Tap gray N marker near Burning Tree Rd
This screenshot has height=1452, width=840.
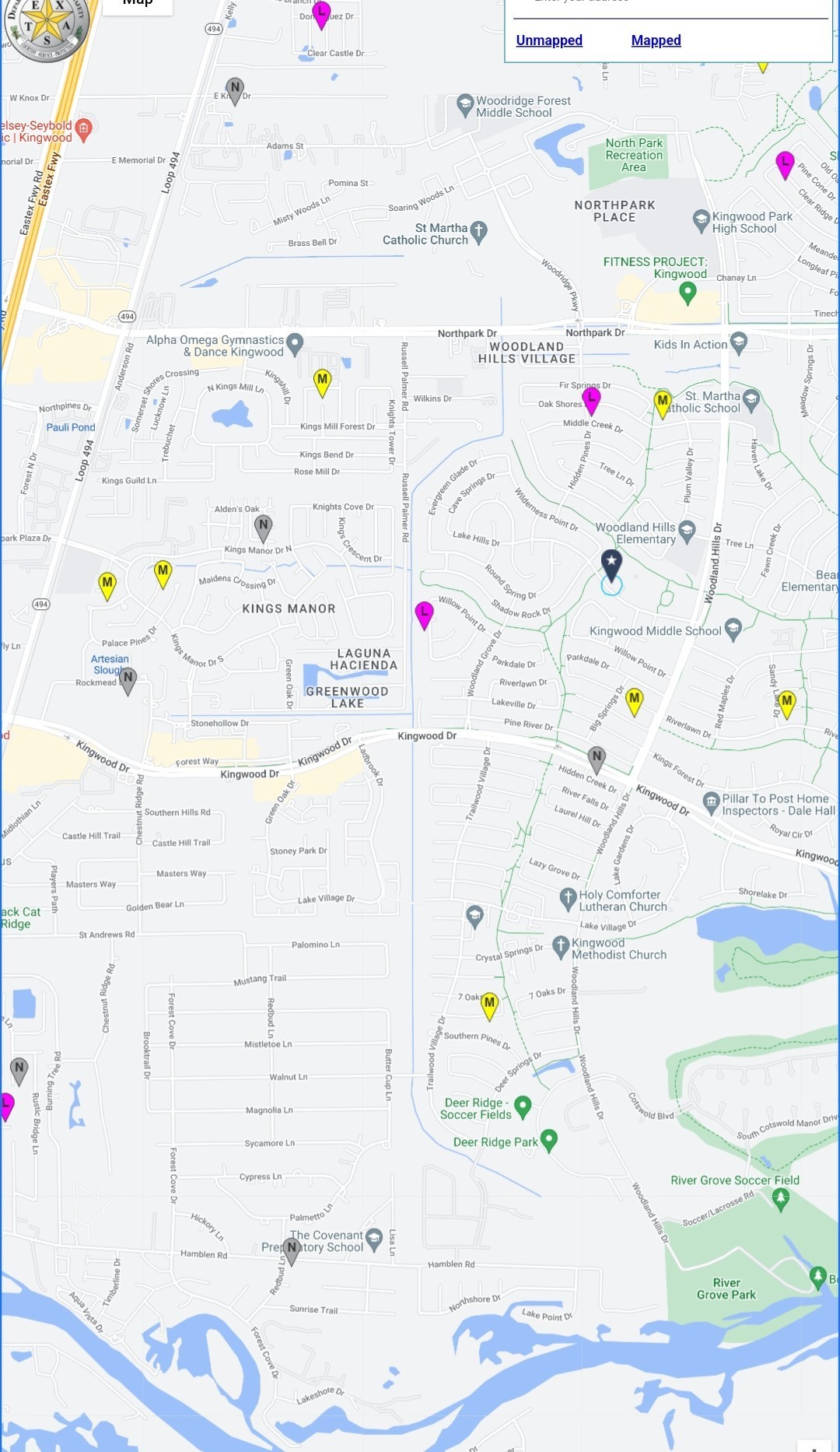pyautogui.click(x=19, y=1069)
